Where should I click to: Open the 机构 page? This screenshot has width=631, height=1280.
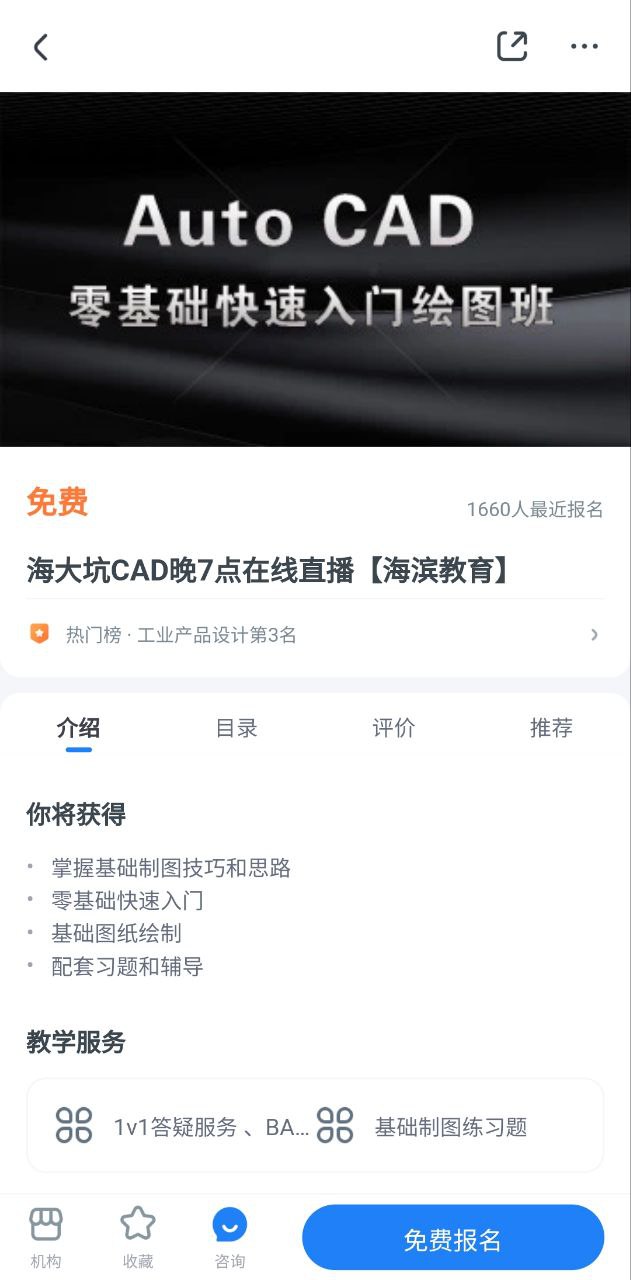pos(46,1237)
